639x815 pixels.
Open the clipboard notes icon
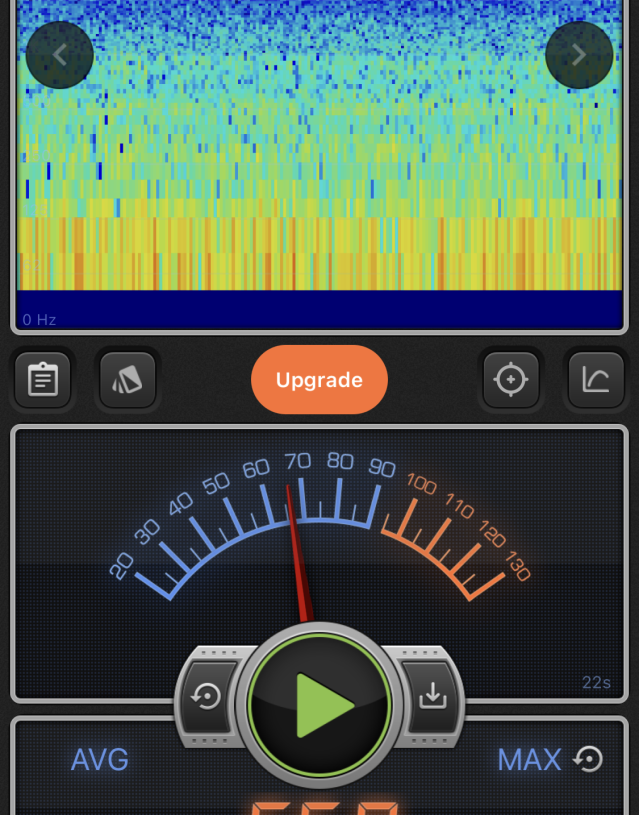point(43,380)
